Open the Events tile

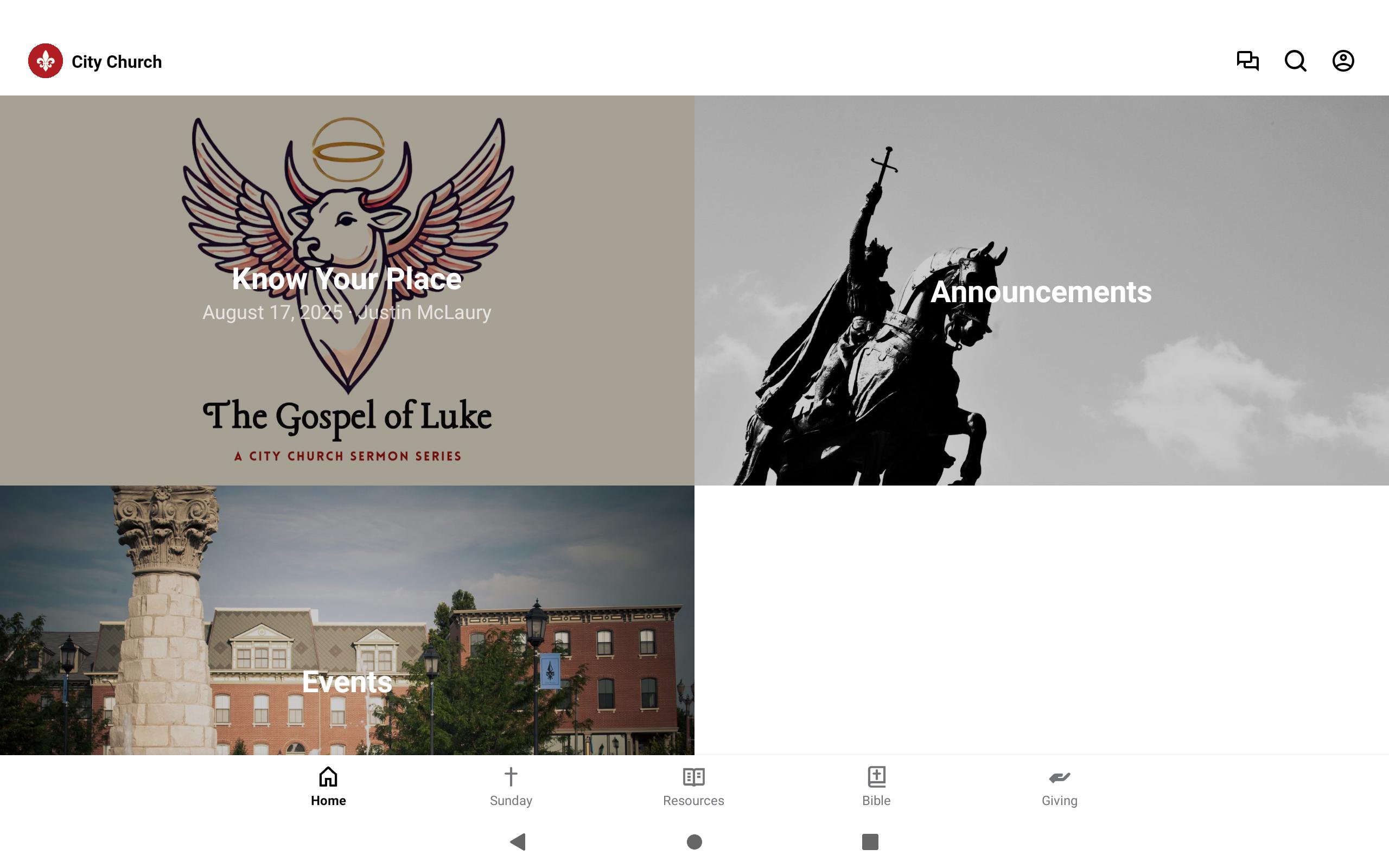347,620
